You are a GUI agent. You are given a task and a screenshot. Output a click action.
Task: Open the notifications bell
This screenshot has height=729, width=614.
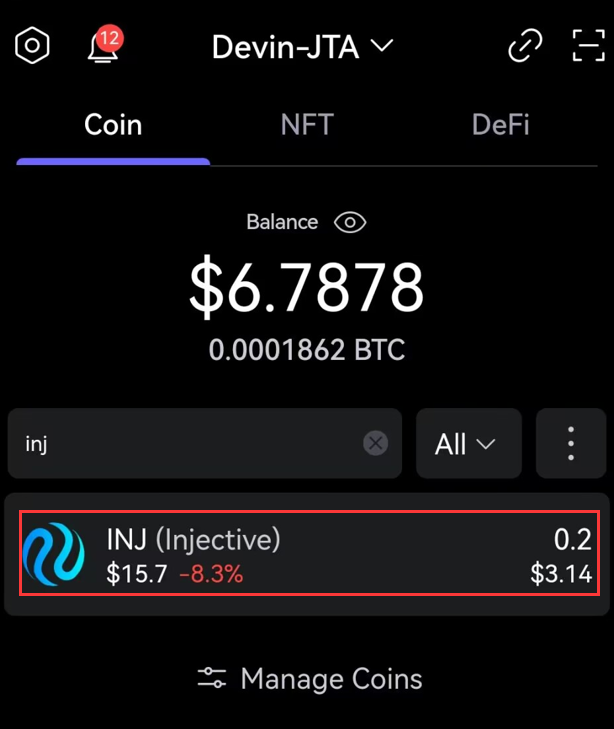pos(102,46)
